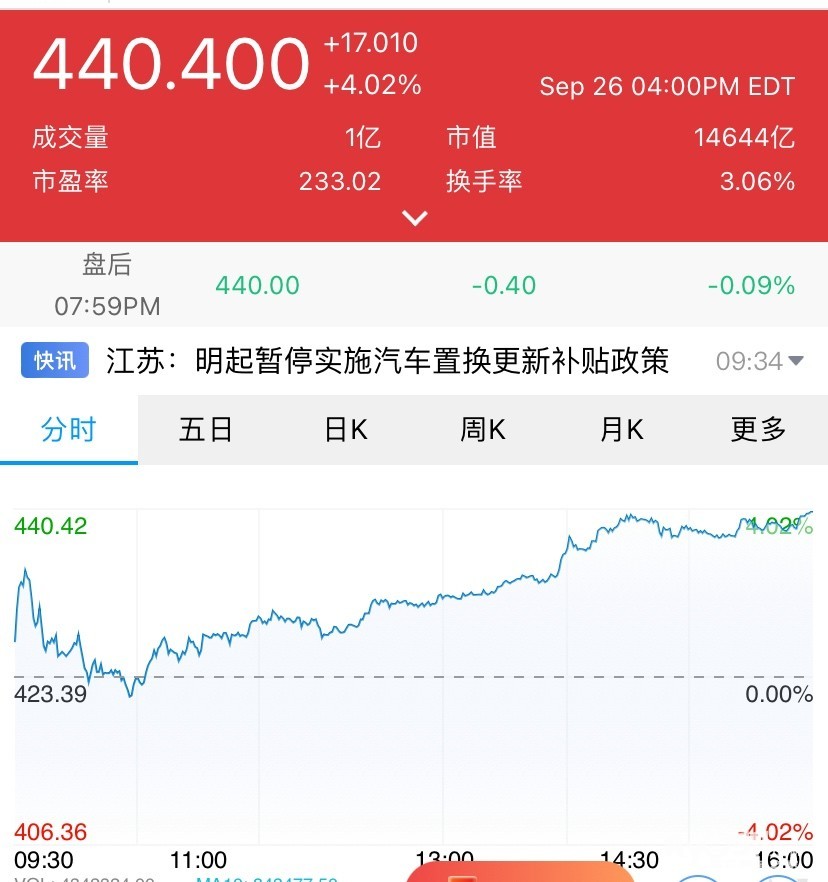Select the 日K chart tab

[x=346, y=430]
